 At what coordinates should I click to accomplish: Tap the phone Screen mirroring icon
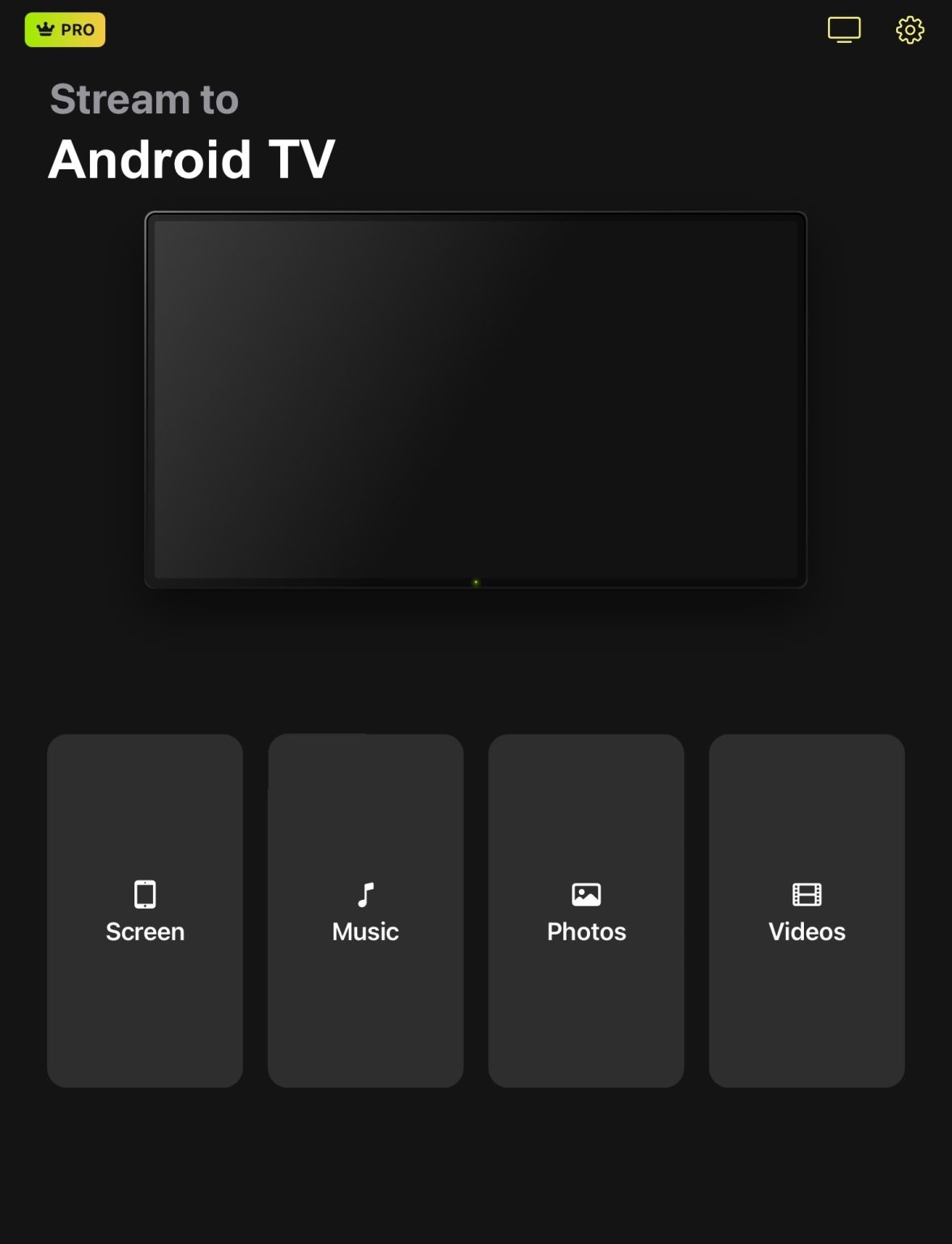click(x=144, y=893)
